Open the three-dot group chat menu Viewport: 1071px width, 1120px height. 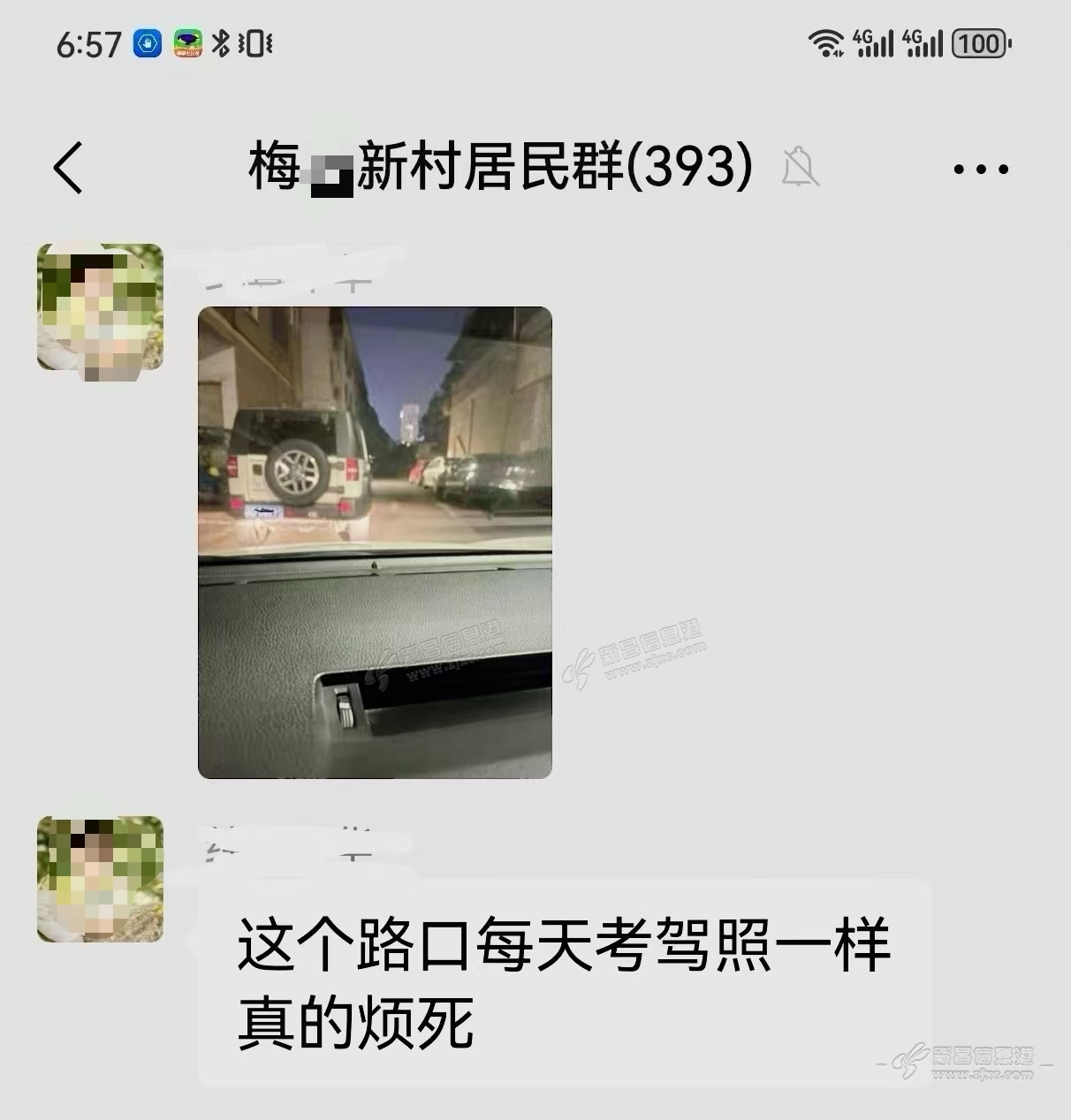tap(981, 169)
